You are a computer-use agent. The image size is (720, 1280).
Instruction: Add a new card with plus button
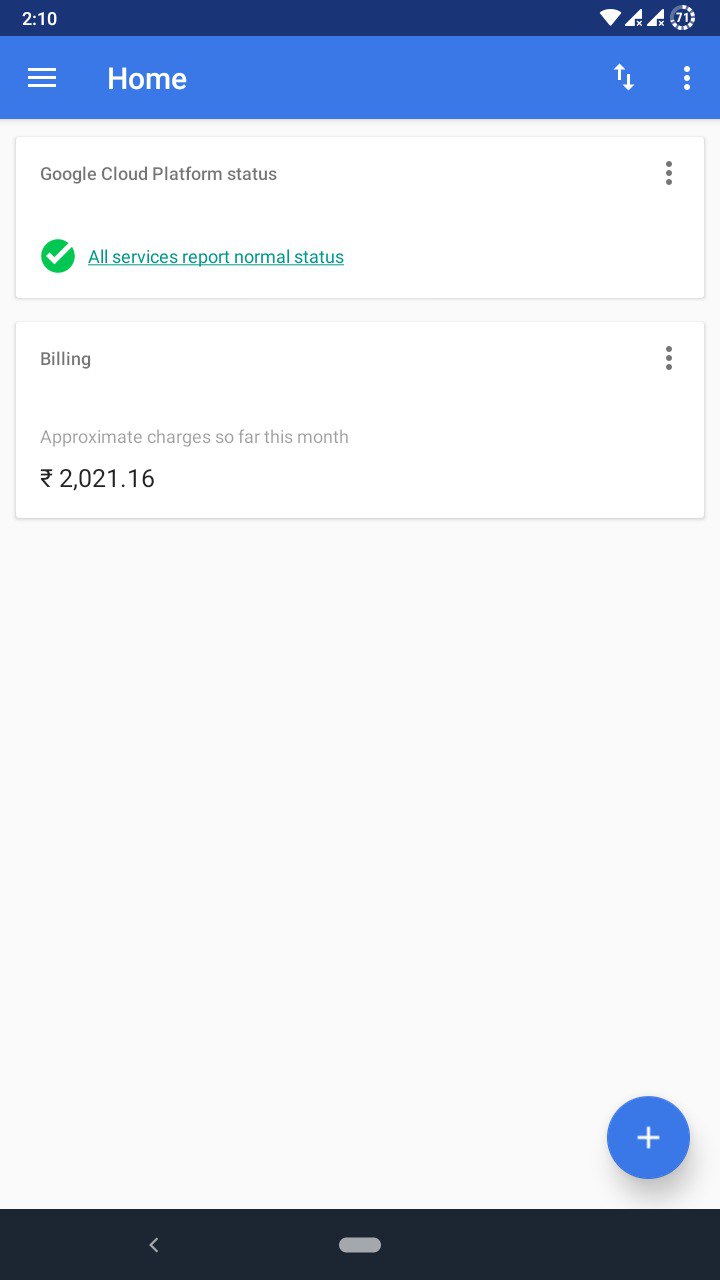pos(648,1137)
